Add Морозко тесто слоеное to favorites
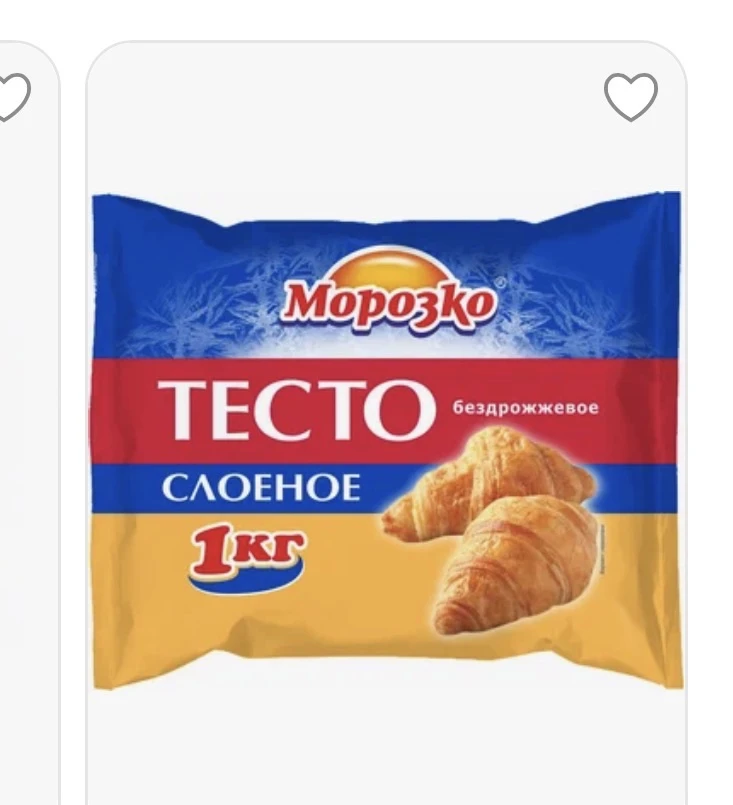The image size is (733, 805). [x=631, y=98]
